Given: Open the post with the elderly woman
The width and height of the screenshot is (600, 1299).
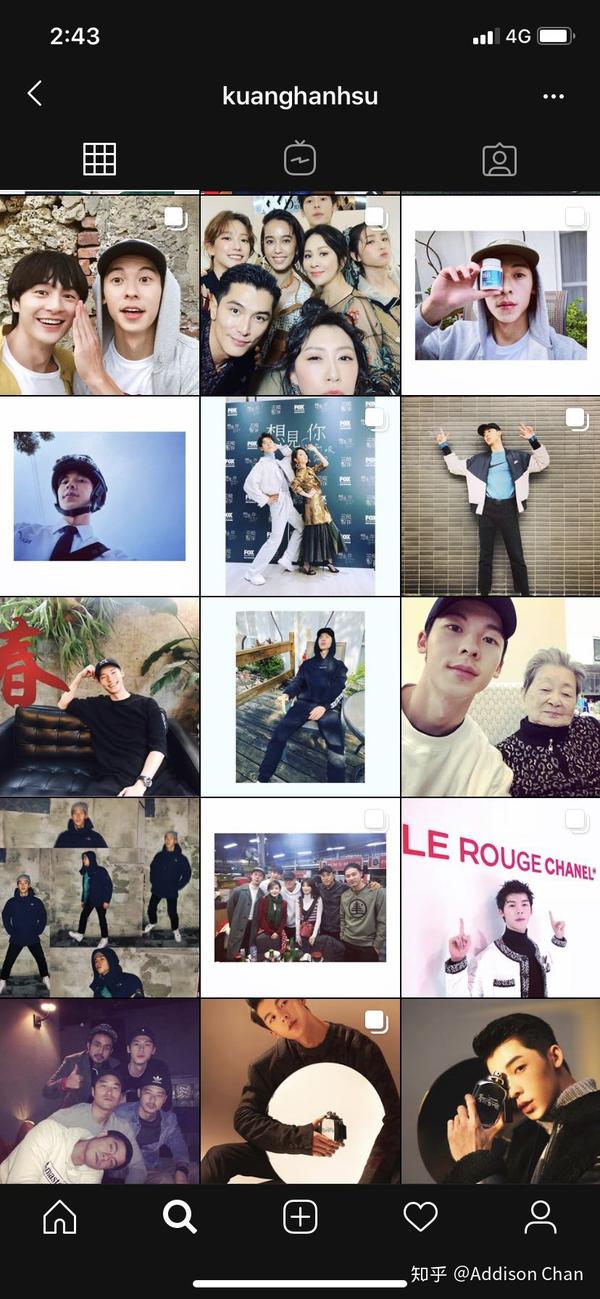Looking at the screenshot, I should point(501,697).
